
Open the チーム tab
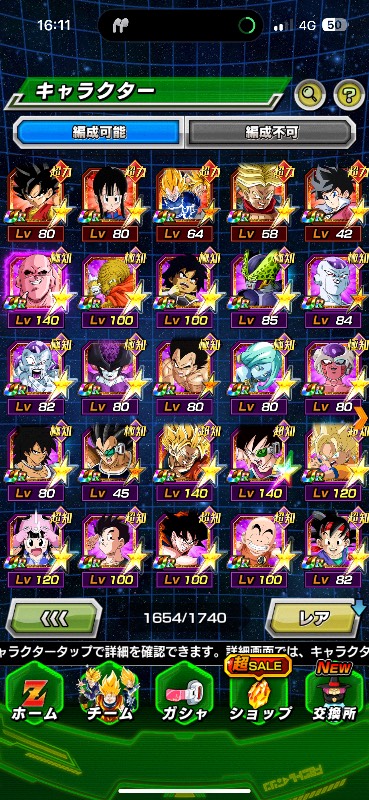109,696
